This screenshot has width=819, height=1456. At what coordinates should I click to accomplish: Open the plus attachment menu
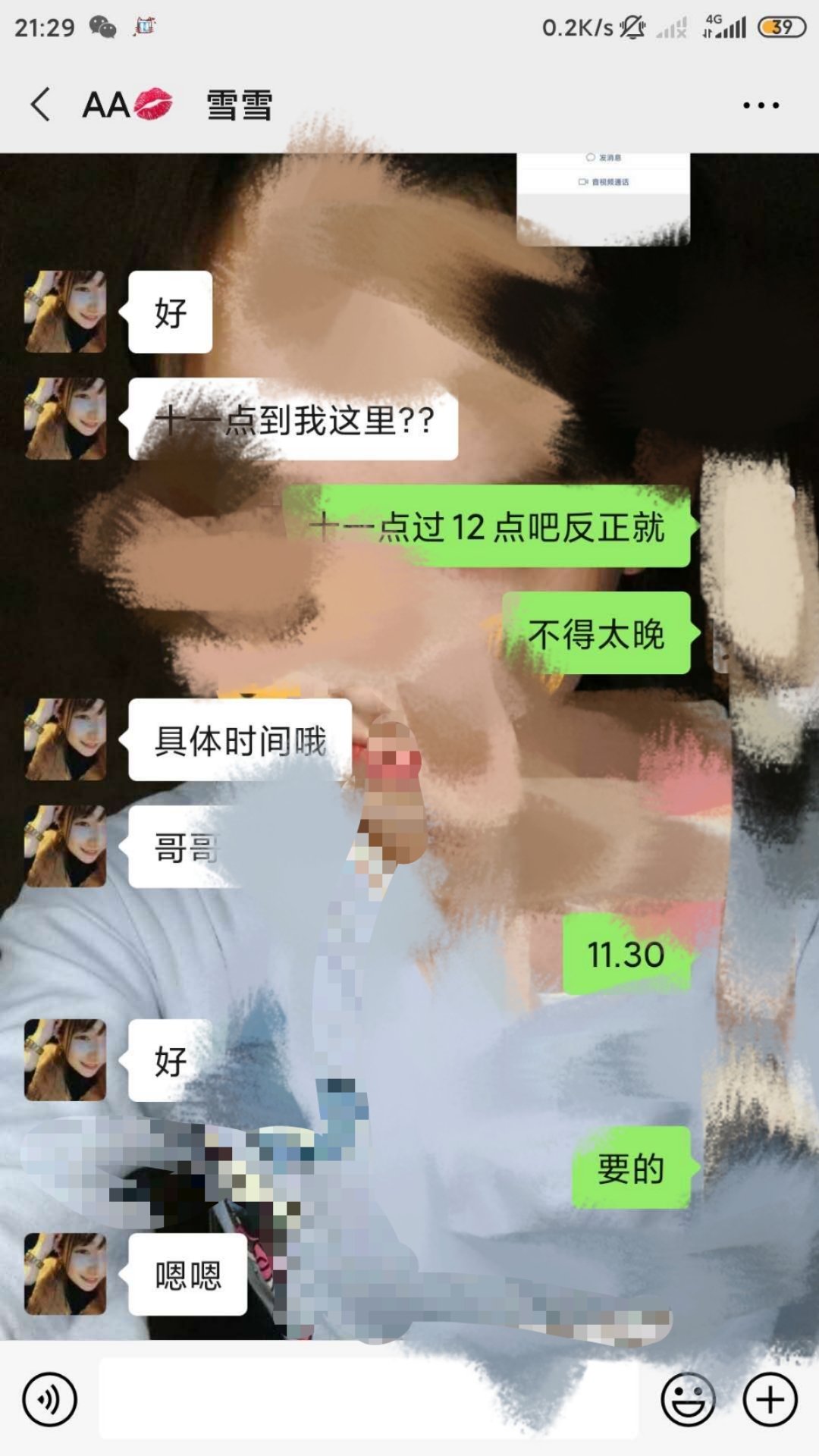point(770,1399)
